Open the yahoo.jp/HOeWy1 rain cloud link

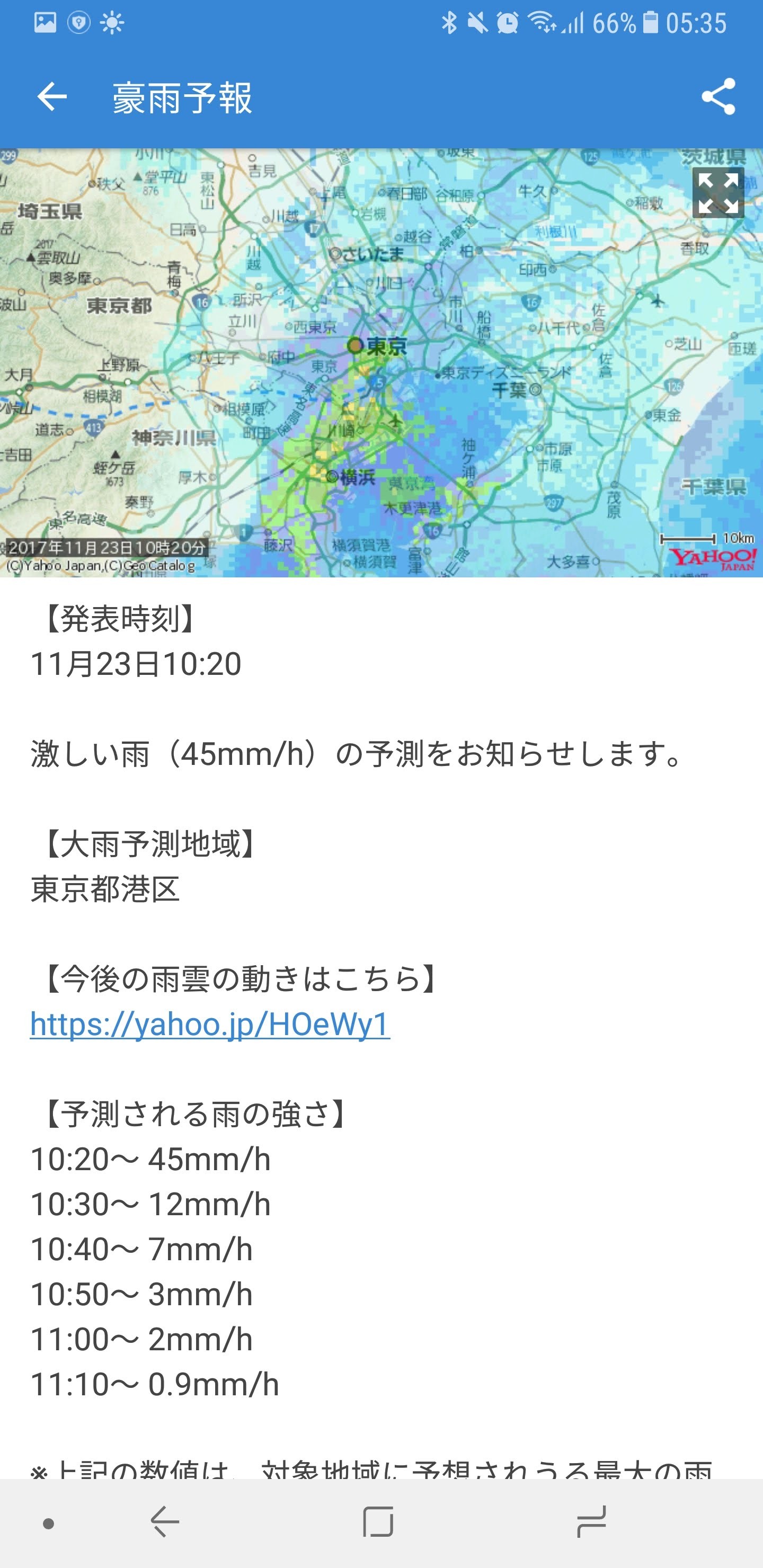pyautogui.click(x=210, y=1024)
